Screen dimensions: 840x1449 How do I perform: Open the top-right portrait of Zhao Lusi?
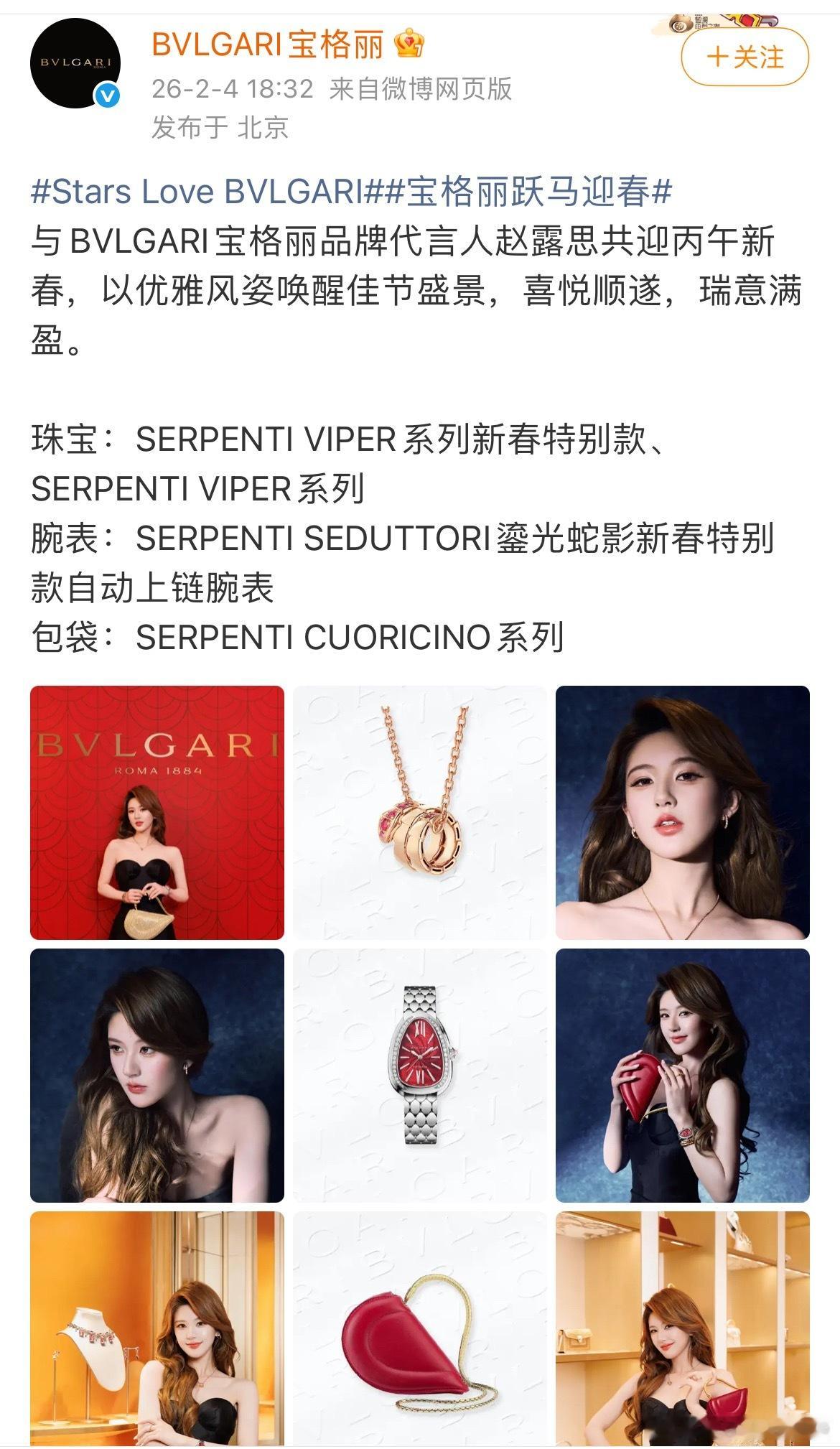[x=682, y=813]
